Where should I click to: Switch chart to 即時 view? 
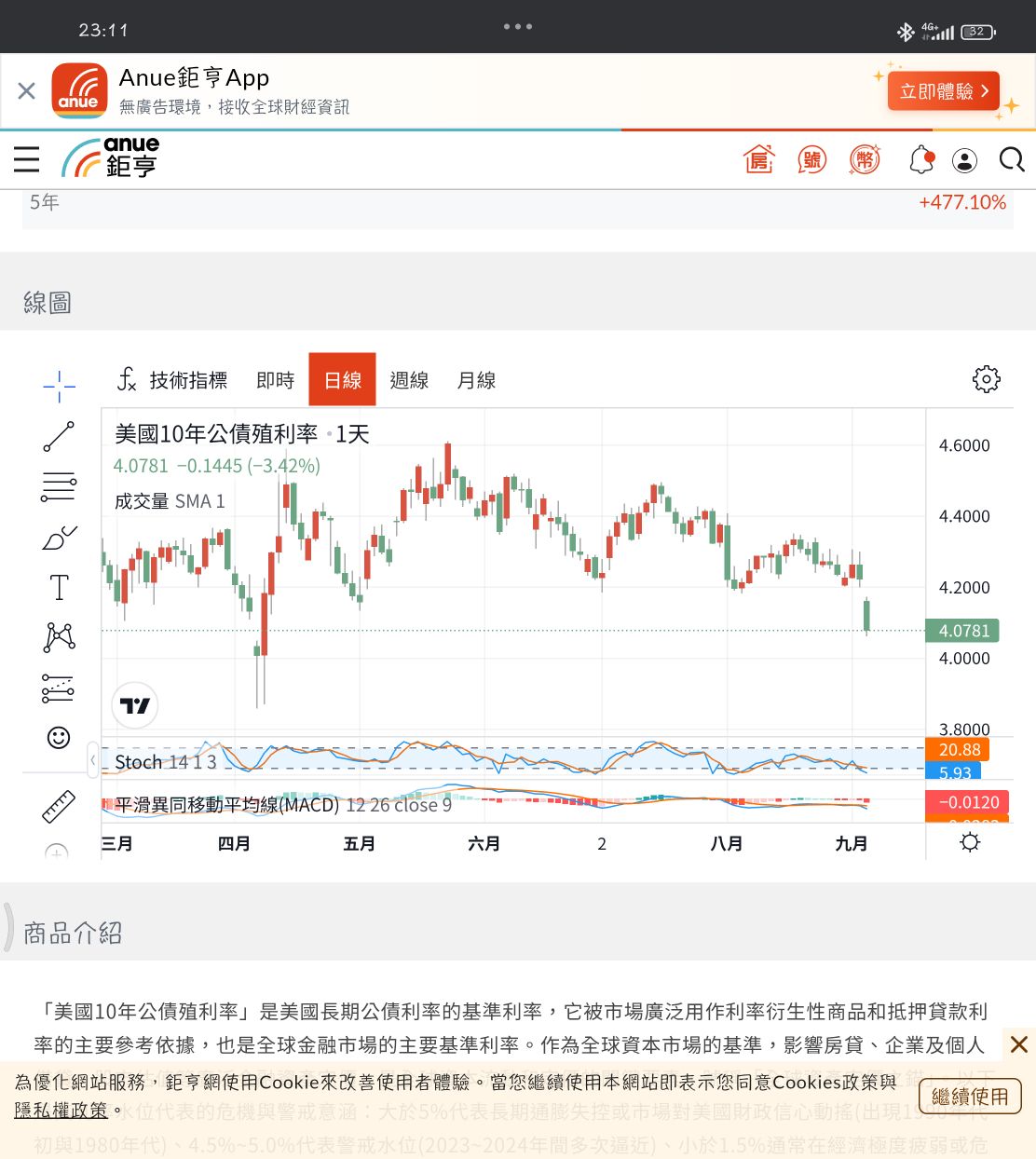[275, 380]
